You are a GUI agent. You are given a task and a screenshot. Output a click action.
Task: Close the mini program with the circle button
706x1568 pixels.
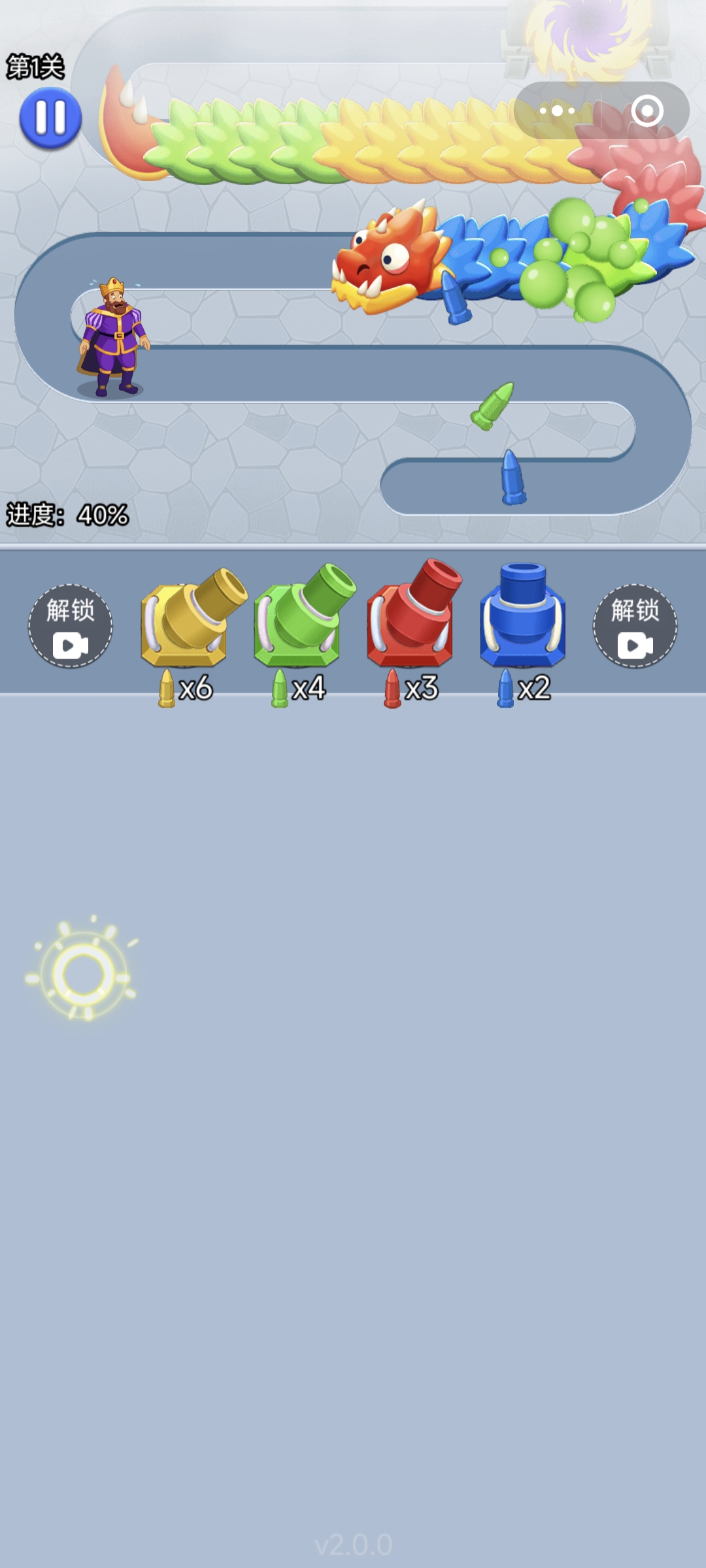coord(647,111)
